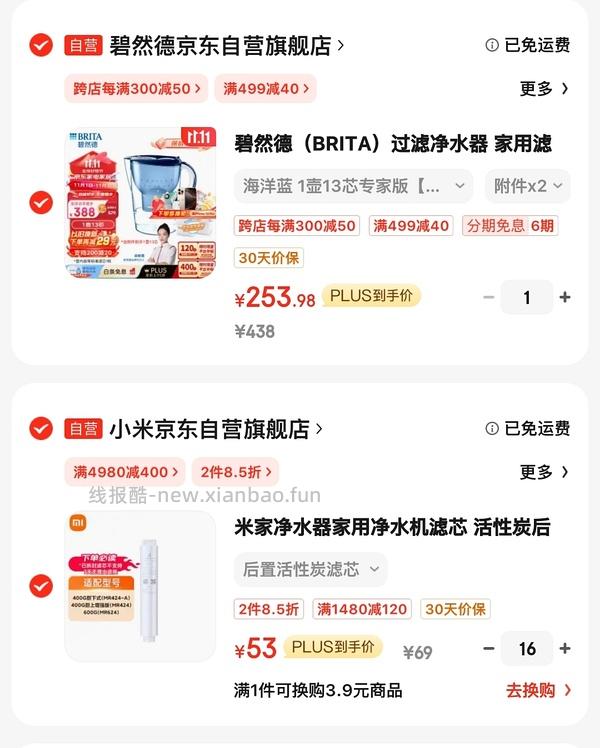
Task: Expand the 后置活性炭滤芯 variant dropdown
Action: click(x=311, y=569)
